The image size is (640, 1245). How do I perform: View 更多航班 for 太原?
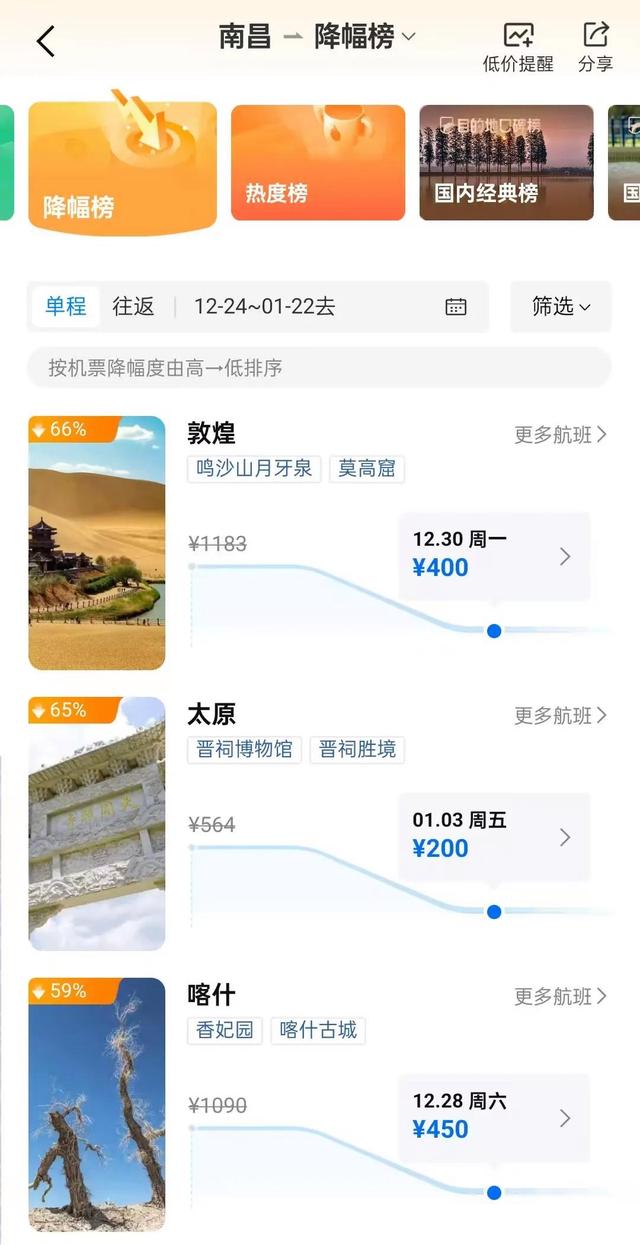pyautogui.click(x=560, y=716)
